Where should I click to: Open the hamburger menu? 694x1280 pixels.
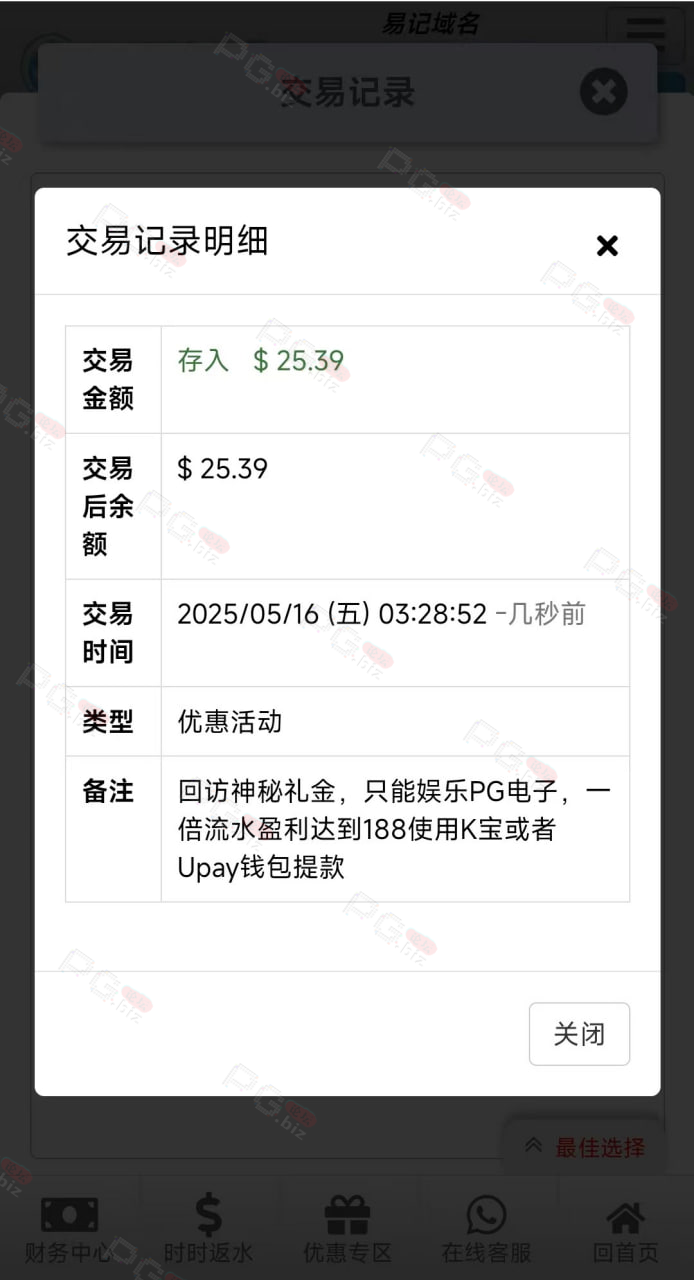pos(645,28)
